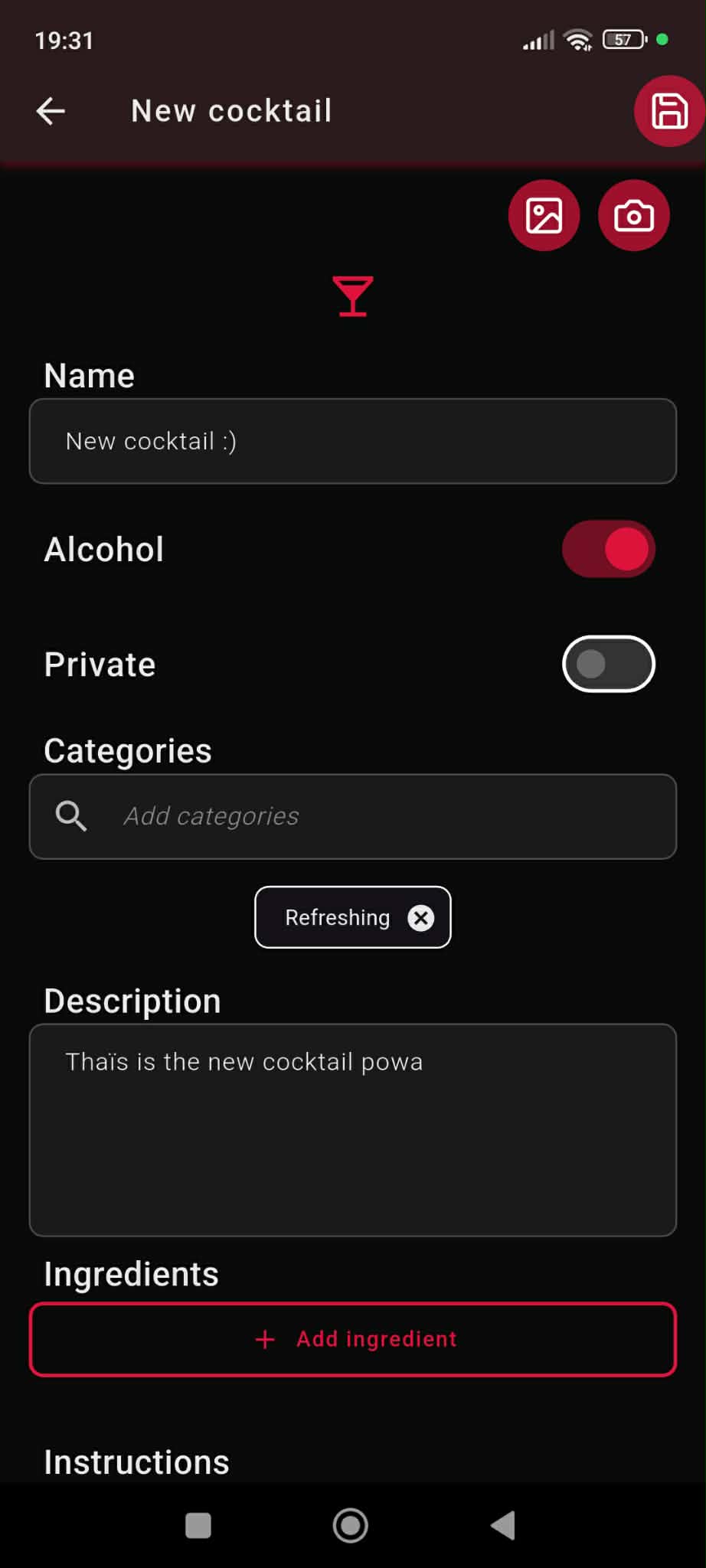Go to the system home screen
Image resolution: width=706 pixels, height=1568 pixels.
pos(351,1525)
